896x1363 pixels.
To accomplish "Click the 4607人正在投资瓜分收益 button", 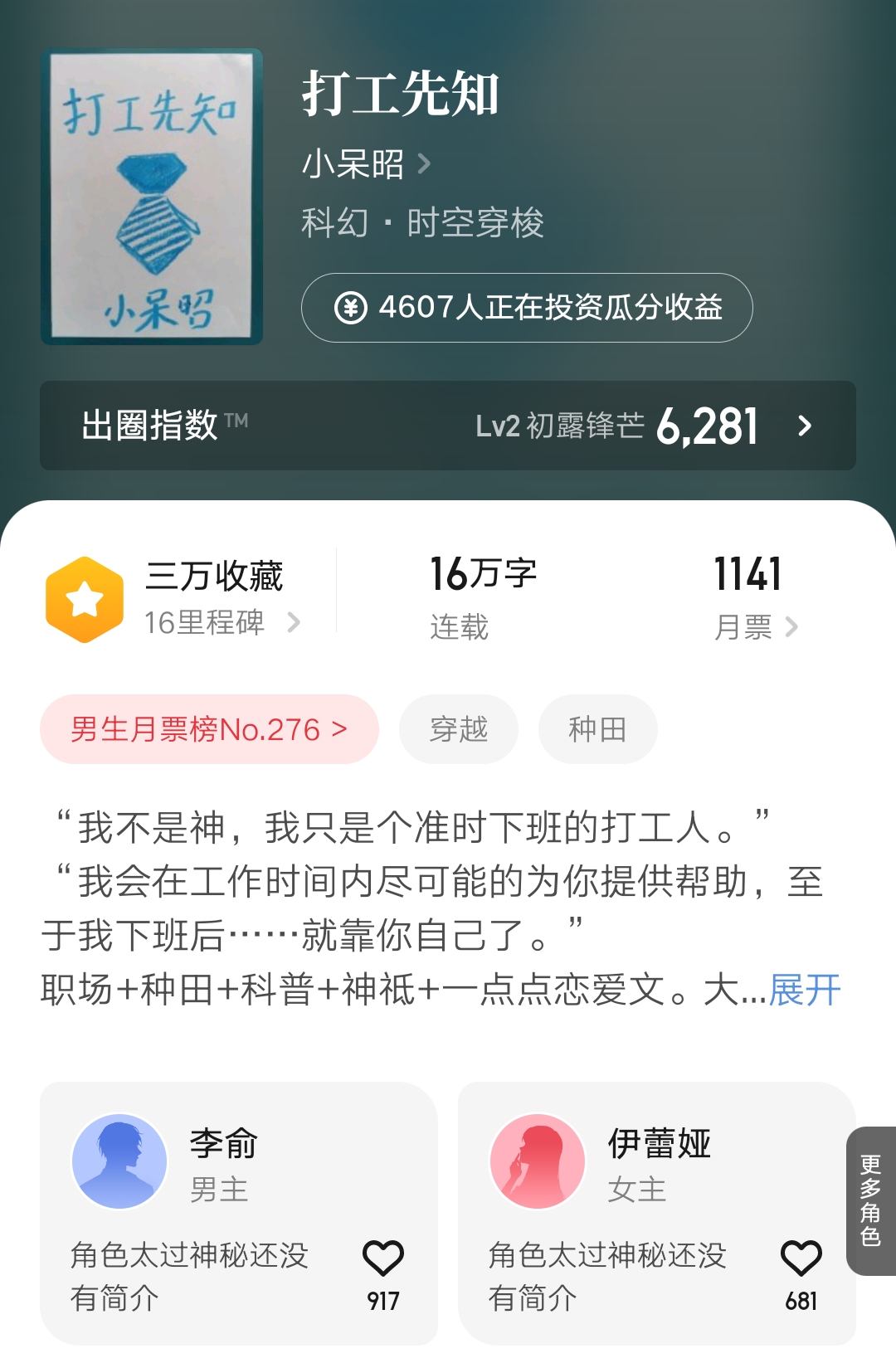I will pos(528,309).
